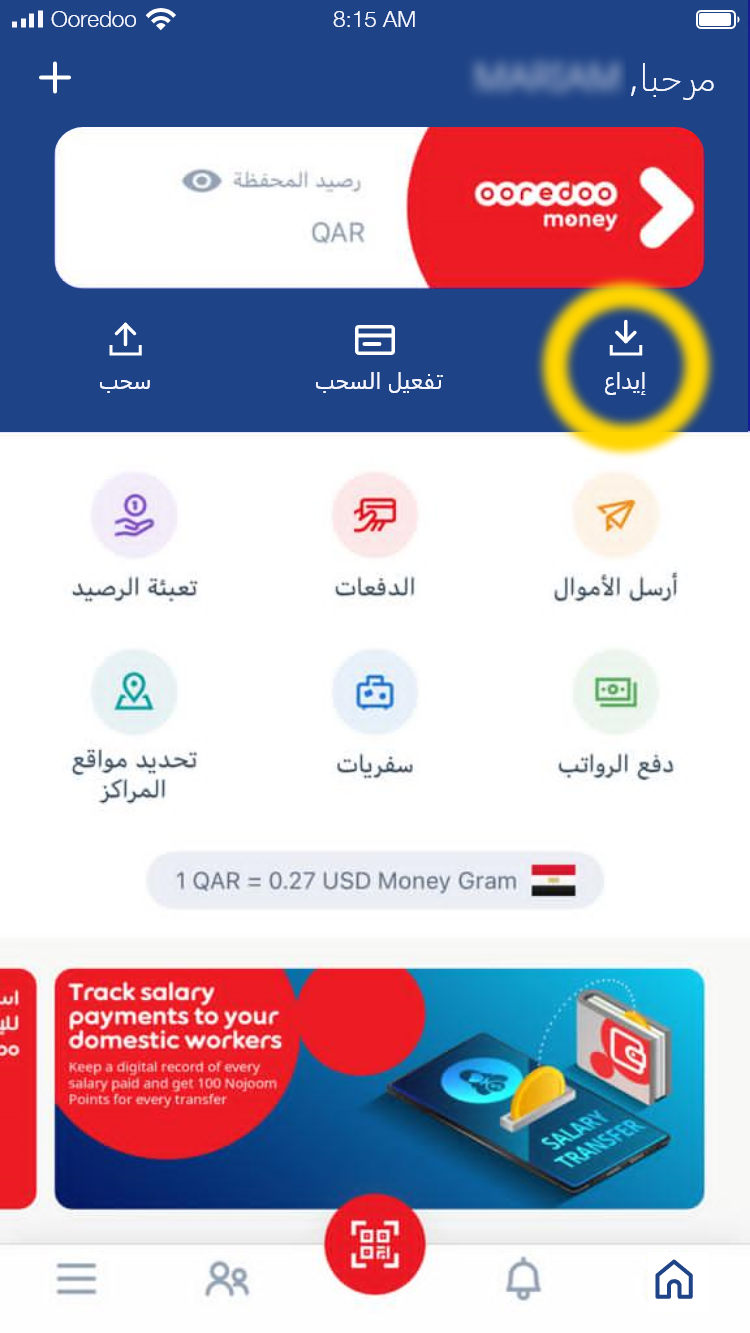The height and width of the screenshot is (1333, 750).
Task: Tap the plus icon at top
Action: point(55,78)
